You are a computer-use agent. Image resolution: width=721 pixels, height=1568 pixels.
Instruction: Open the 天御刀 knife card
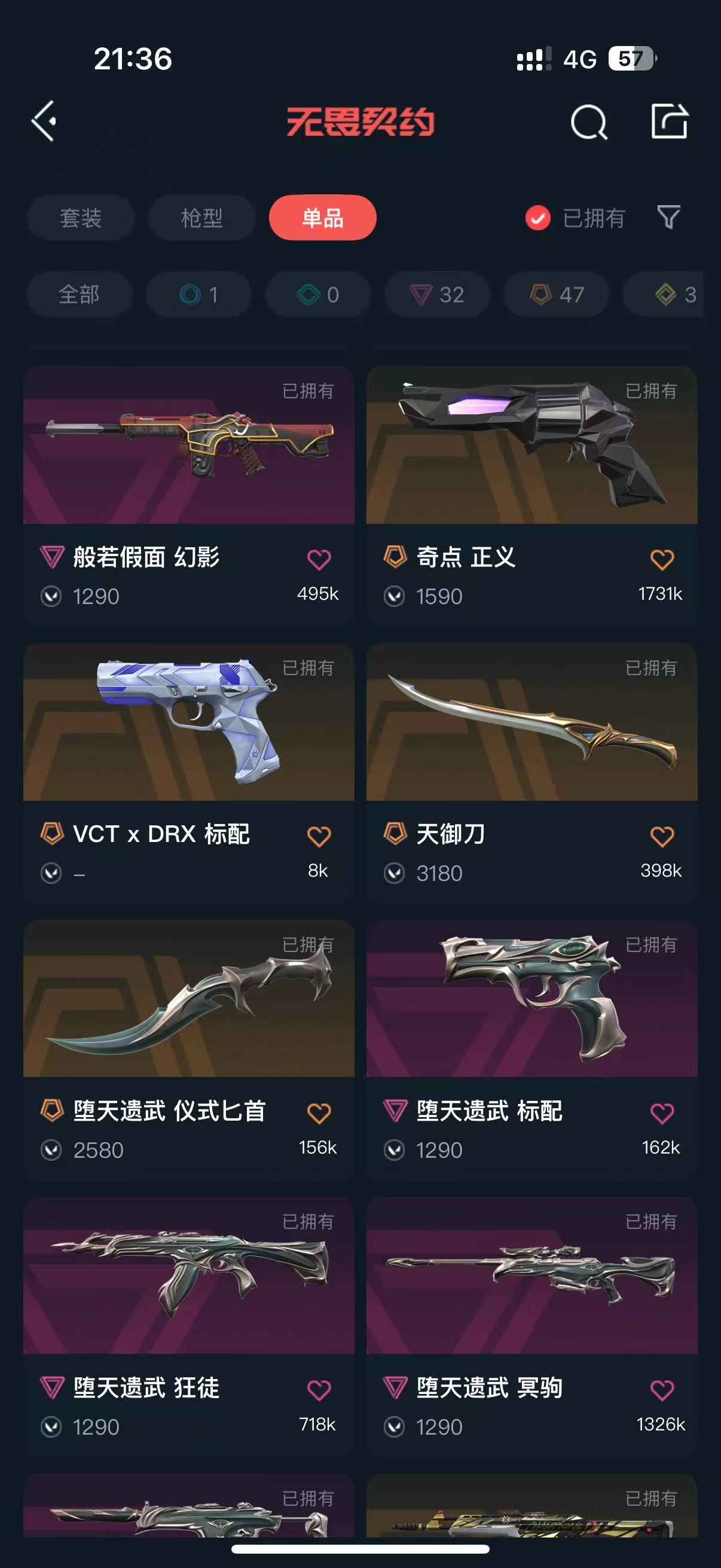(x=531, y=773)
